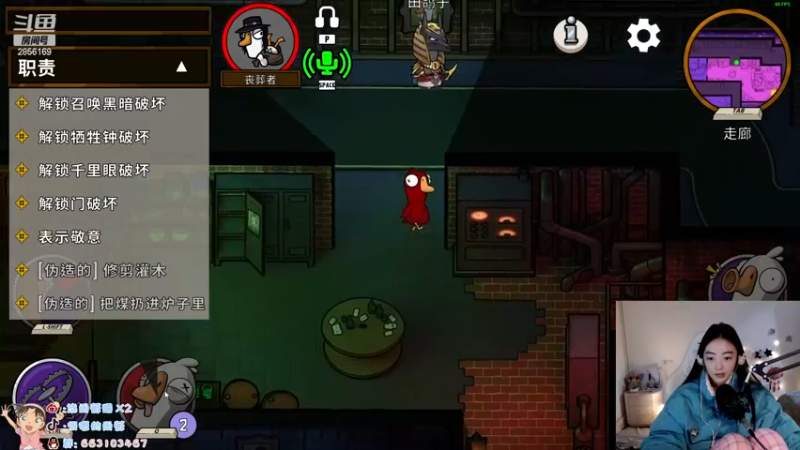Select task 解锁门破坏
This screenshot has width=800, height=450.
[x=78, y=203]
